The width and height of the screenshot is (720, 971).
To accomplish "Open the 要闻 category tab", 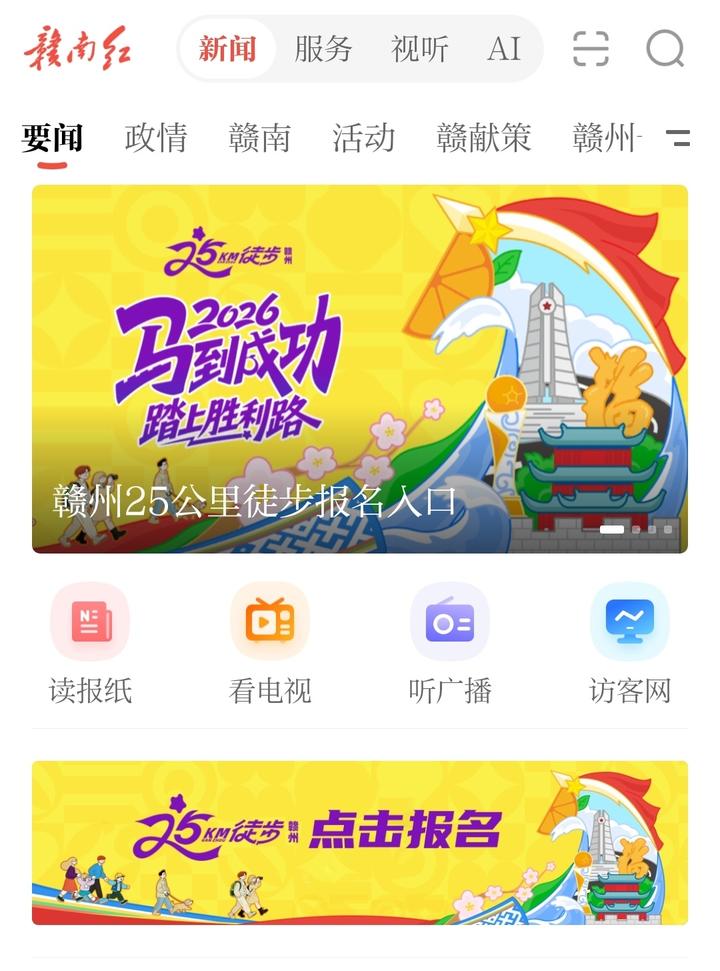I will [52, 138].
